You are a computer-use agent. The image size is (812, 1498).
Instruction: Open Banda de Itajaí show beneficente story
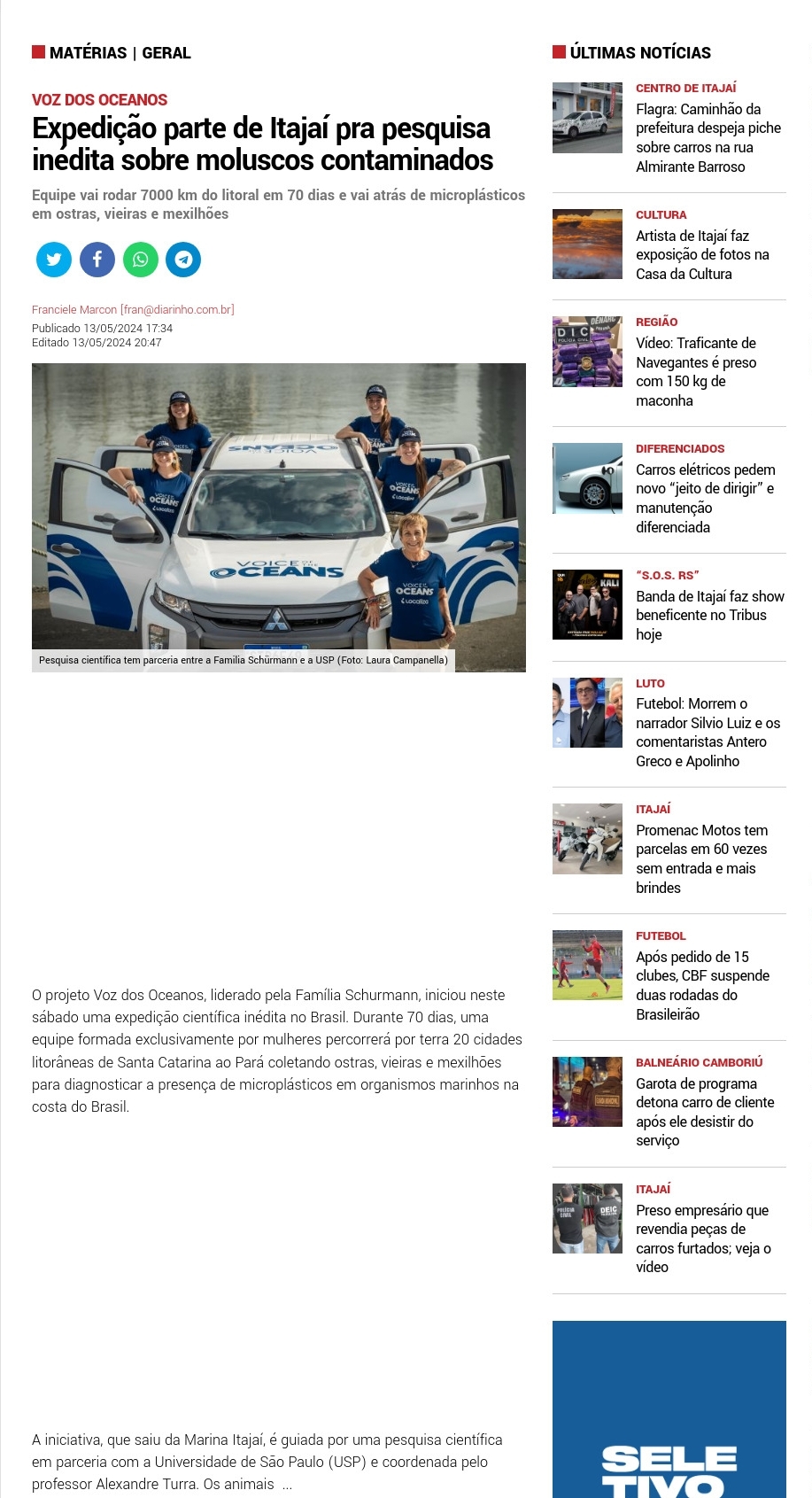pyautogui.click(x=709, y=615)
